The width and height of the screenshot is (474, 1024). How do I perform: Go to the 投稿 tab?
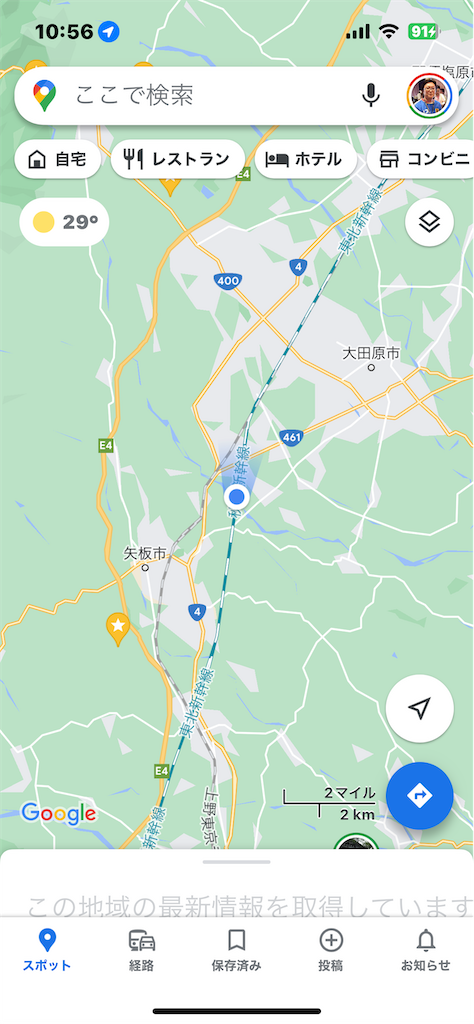pos(331,950)
